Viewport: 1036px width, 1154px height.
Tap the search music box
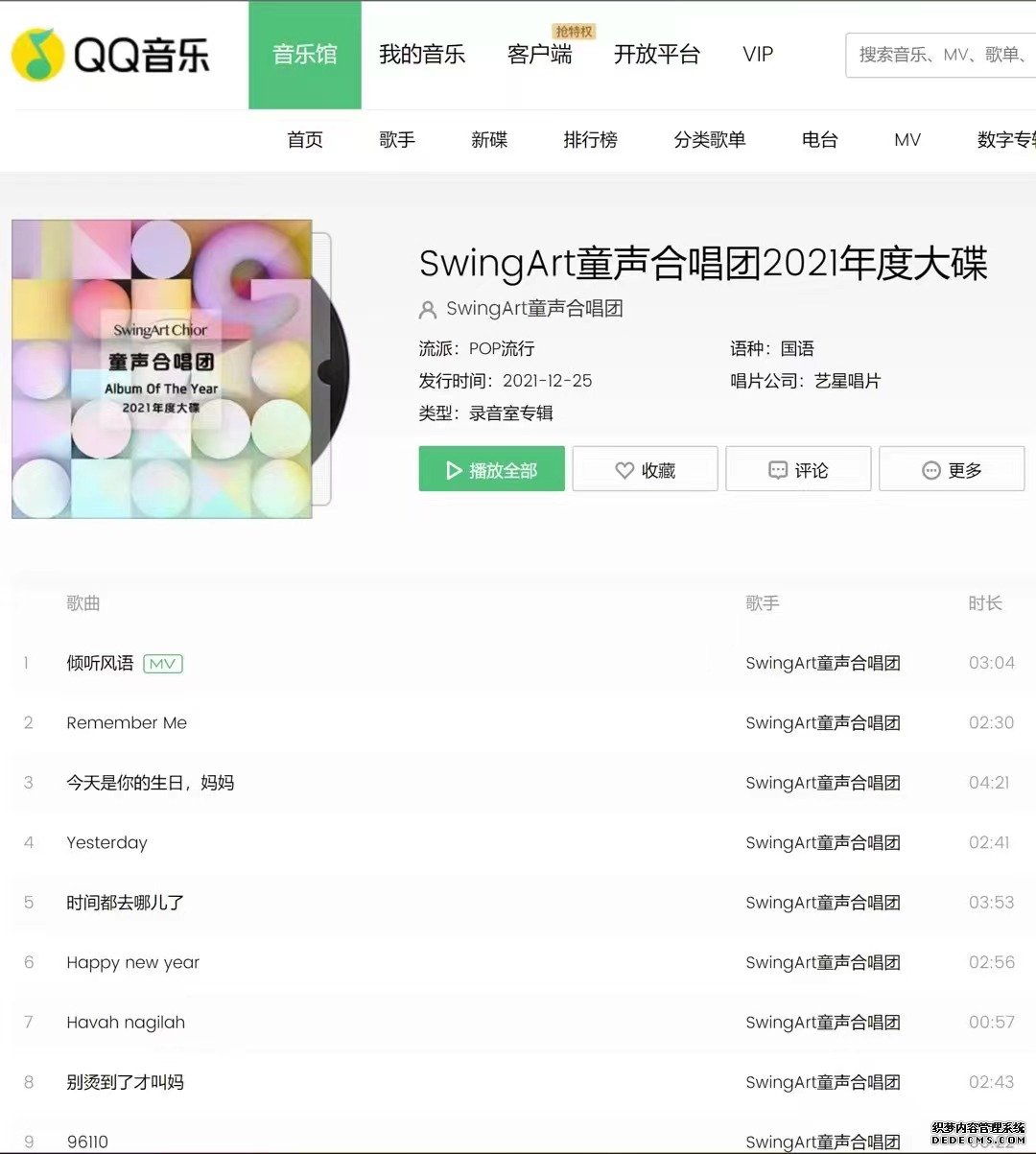tap(940, 55)
